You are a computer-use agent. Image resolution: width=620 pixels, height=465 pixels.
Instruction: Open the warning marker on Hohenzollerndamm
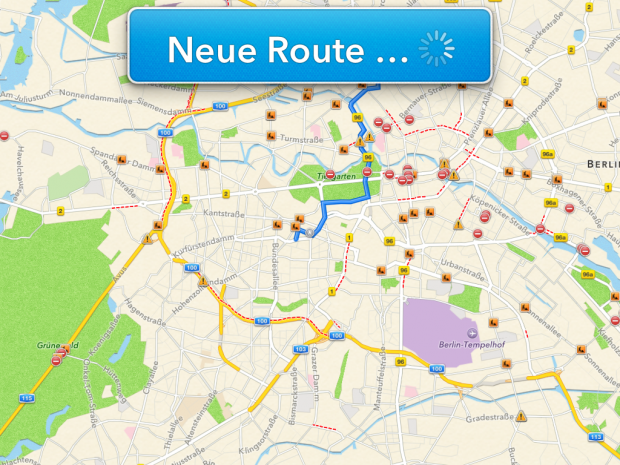click(x=203, y=282)
